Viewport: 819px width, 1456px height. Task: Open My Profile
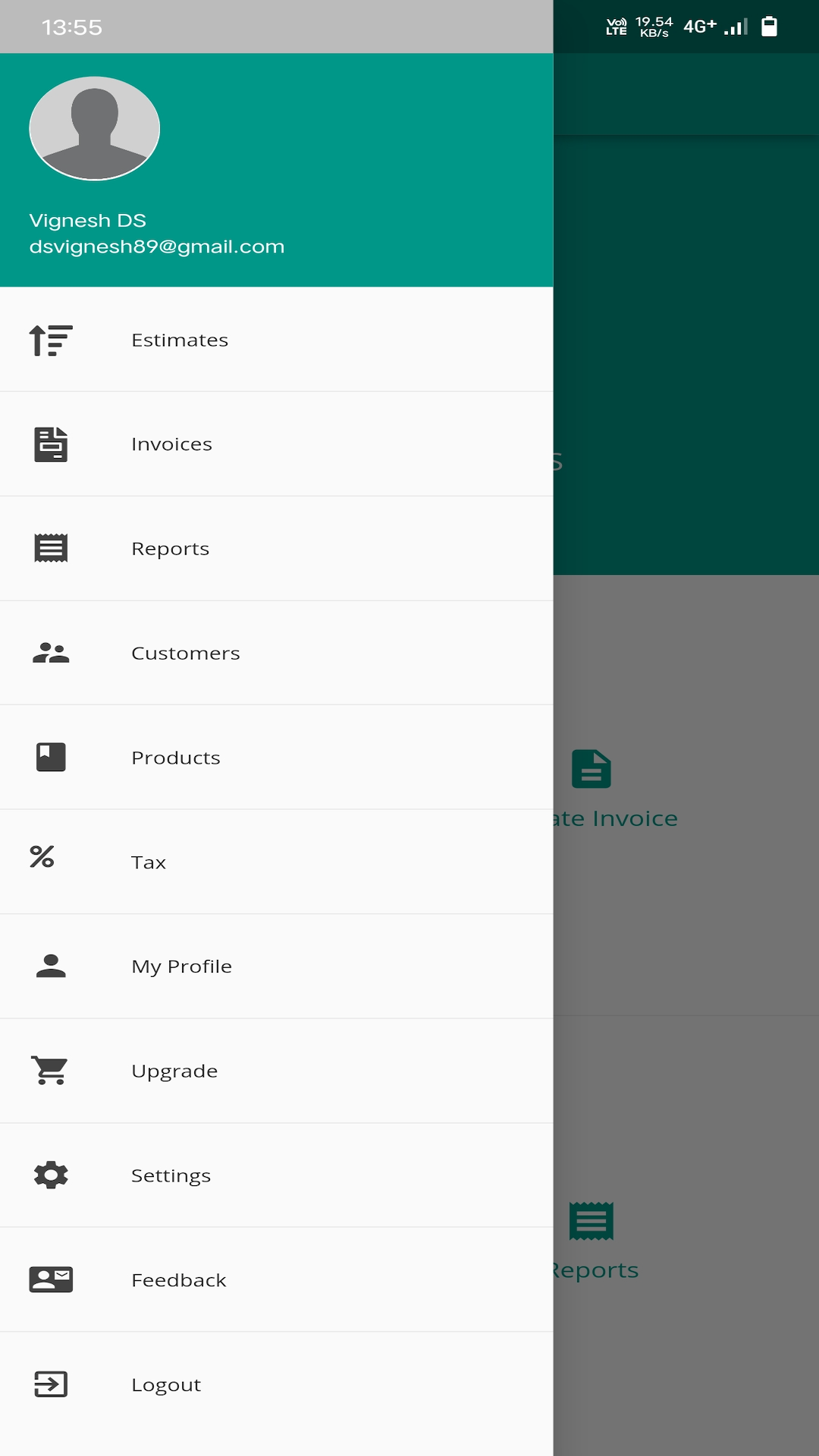pyautogui.click(x=276, y=967)
